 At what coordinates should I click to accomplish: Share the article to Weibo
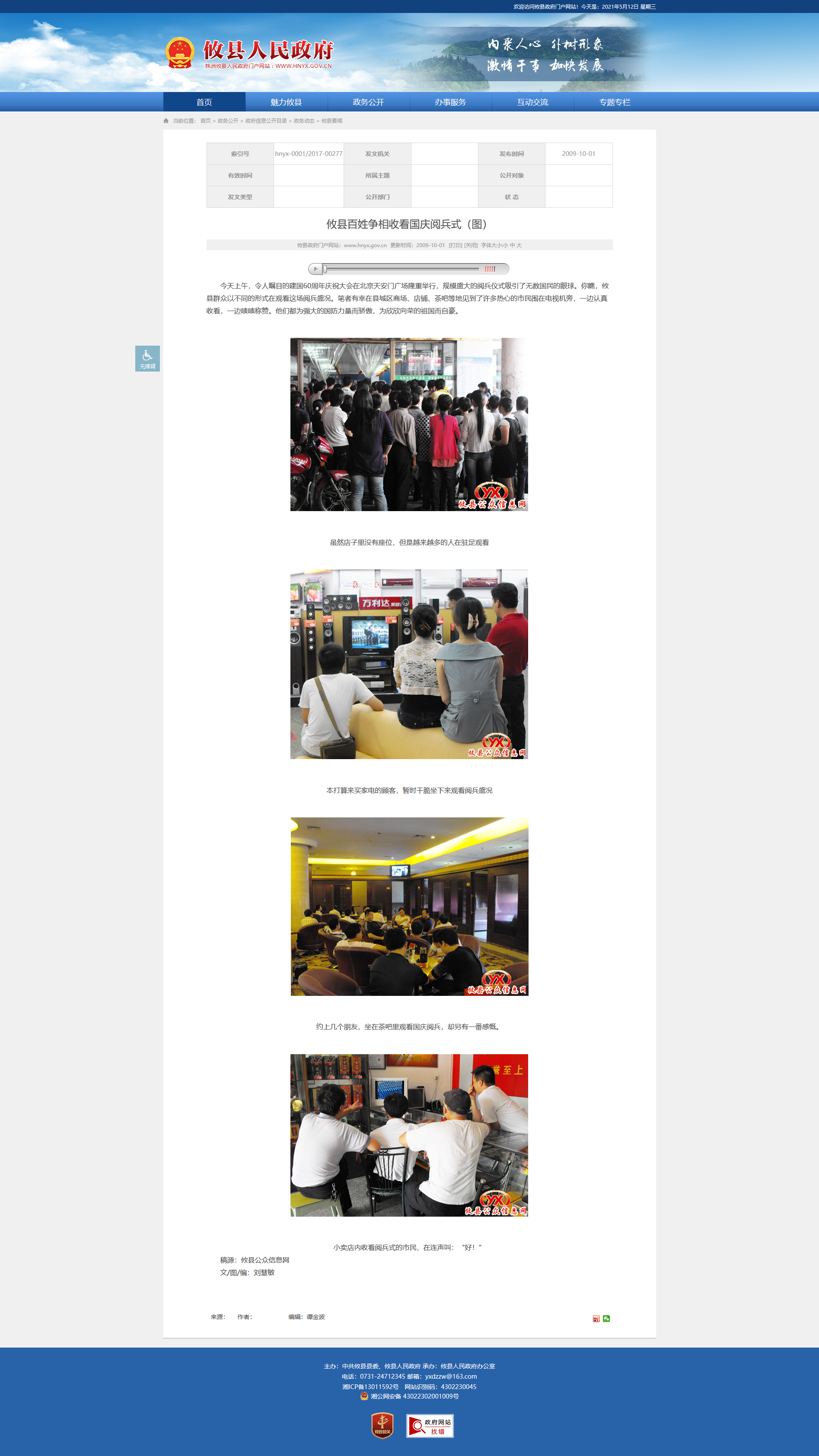[x=596, y=1319]
